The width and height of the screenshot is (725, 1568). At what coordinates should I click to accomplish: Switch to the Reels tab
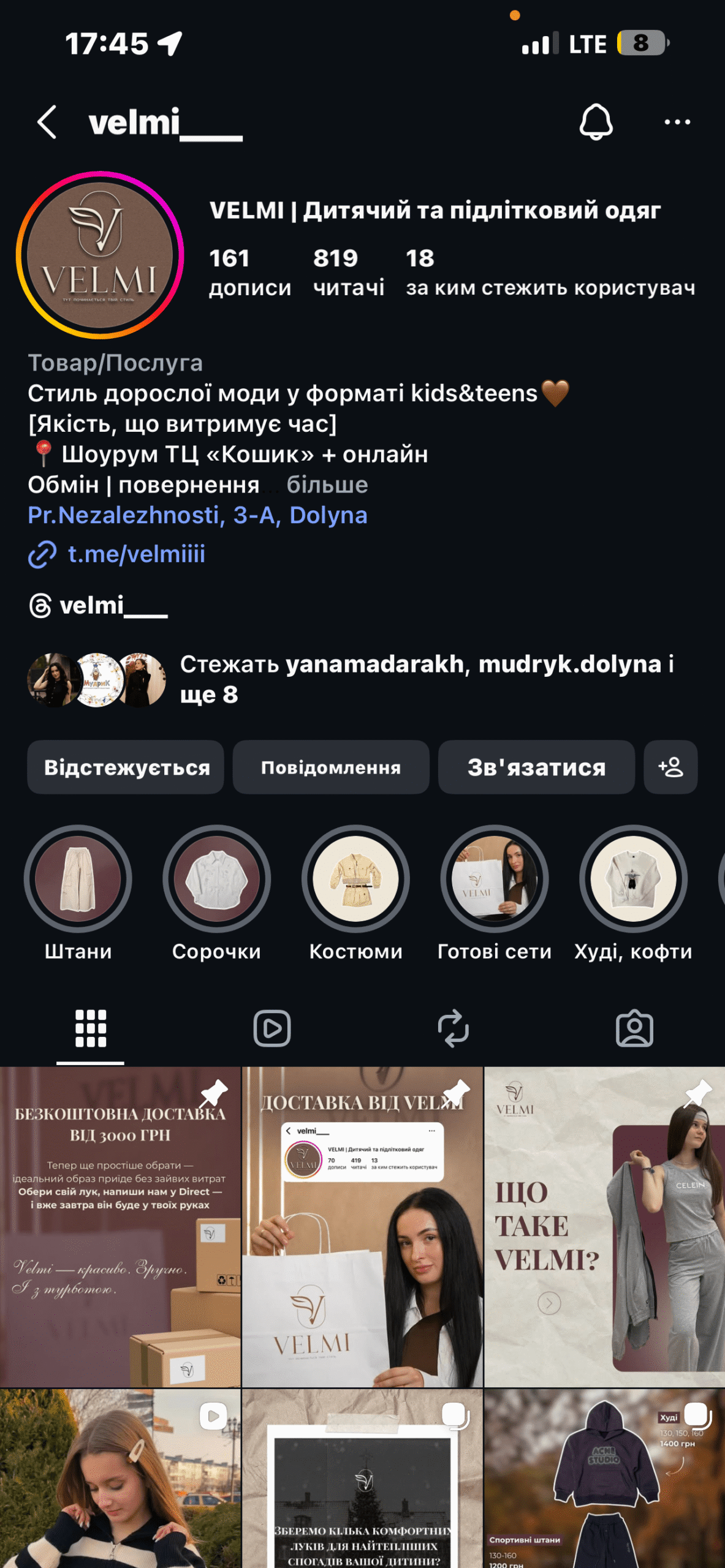point(271,1028)
